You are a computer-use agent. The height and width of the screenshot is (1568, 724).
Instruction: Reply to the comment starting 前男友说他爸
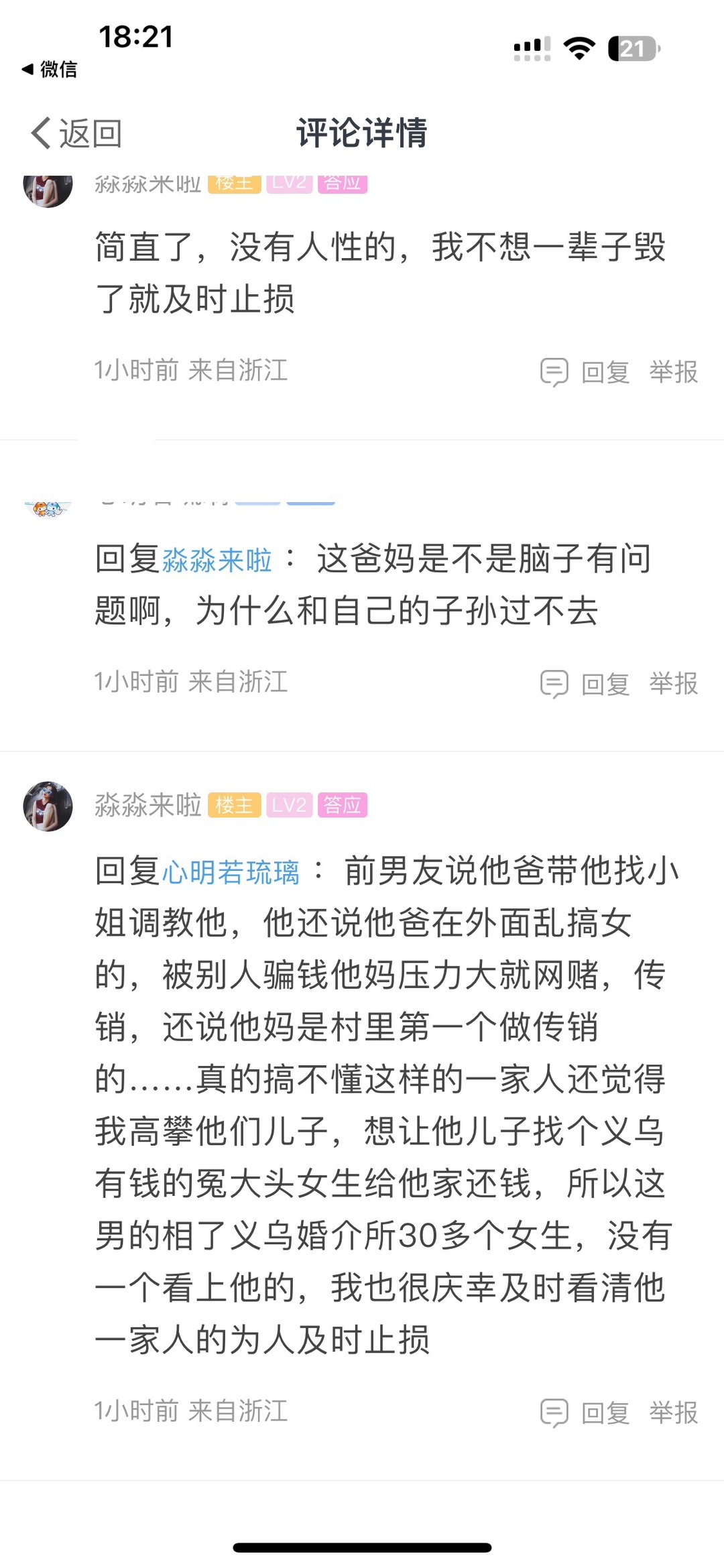click(587, 1412)
